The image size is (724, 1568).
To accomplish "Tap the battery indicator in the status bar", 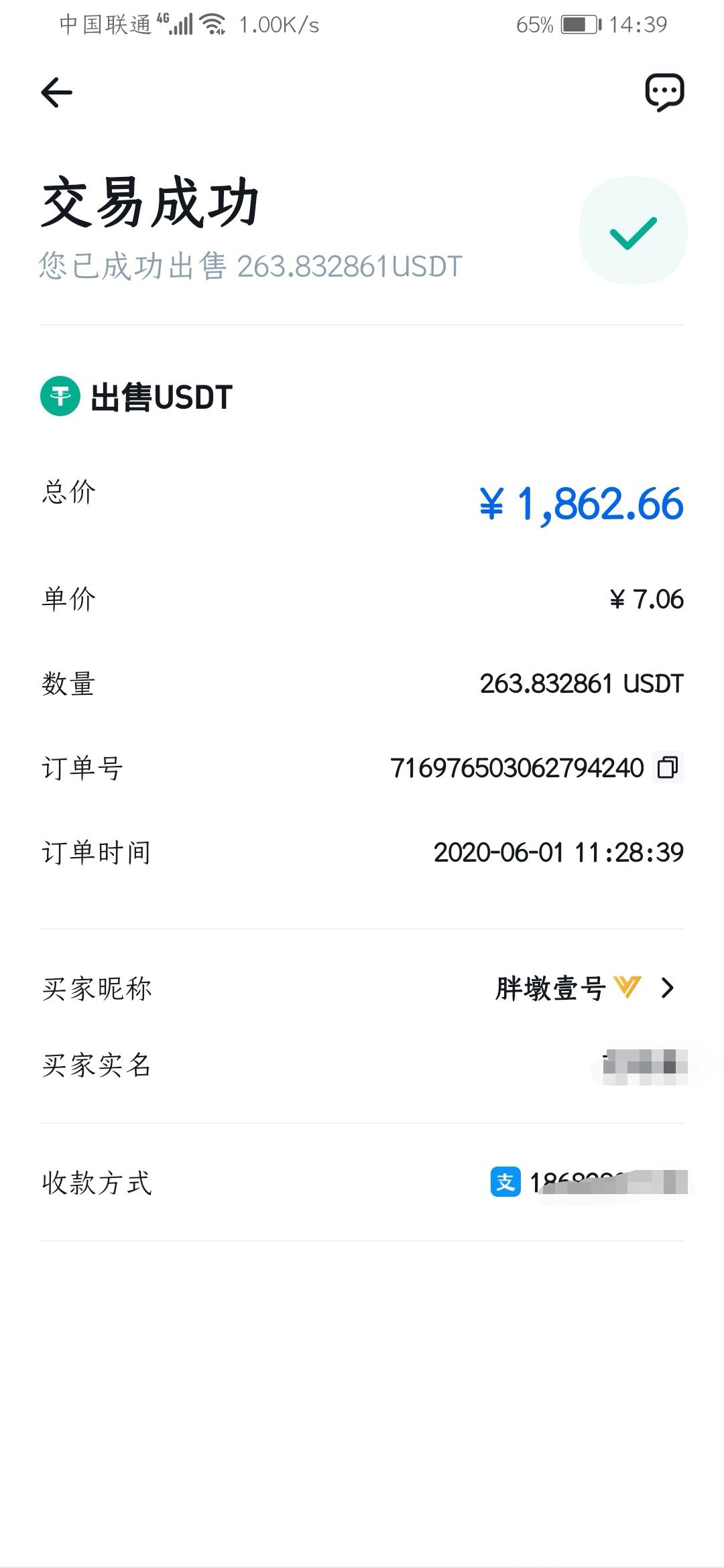I will 578,25.
